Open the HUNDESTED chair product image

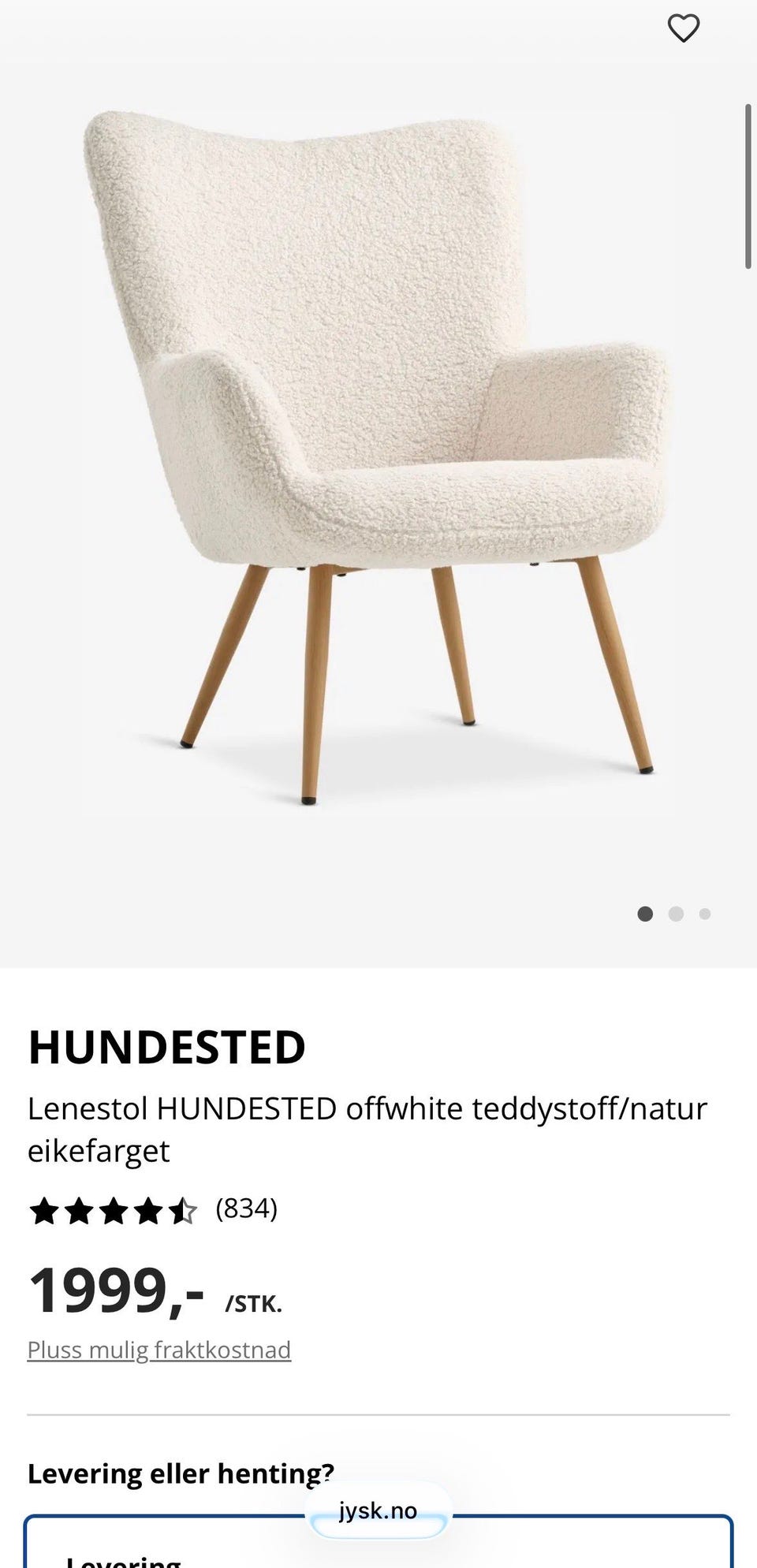coord(377,457)
